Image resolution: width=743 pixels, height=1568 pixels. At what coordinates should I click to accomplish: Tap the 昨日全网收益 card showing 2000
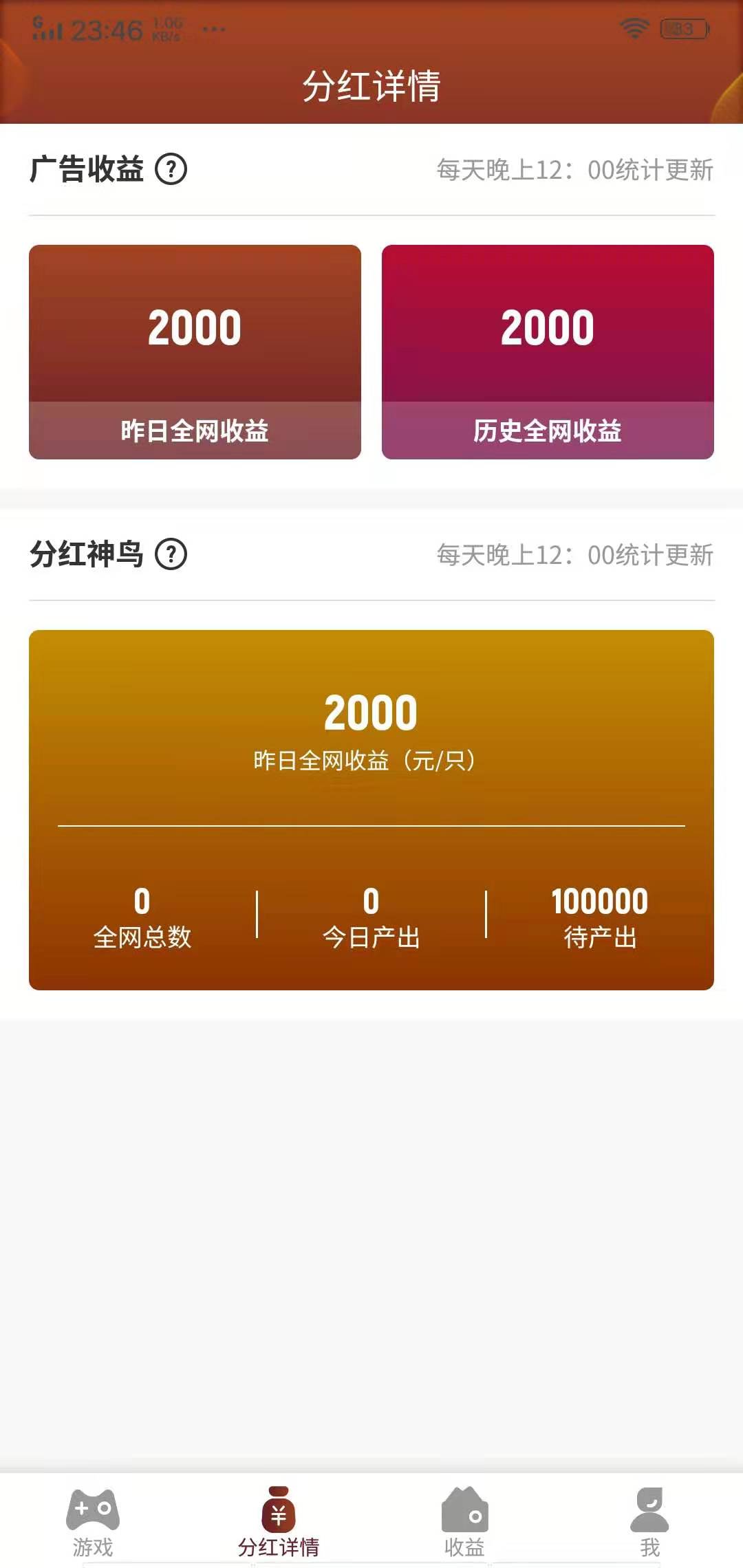(x=195, y=351)
